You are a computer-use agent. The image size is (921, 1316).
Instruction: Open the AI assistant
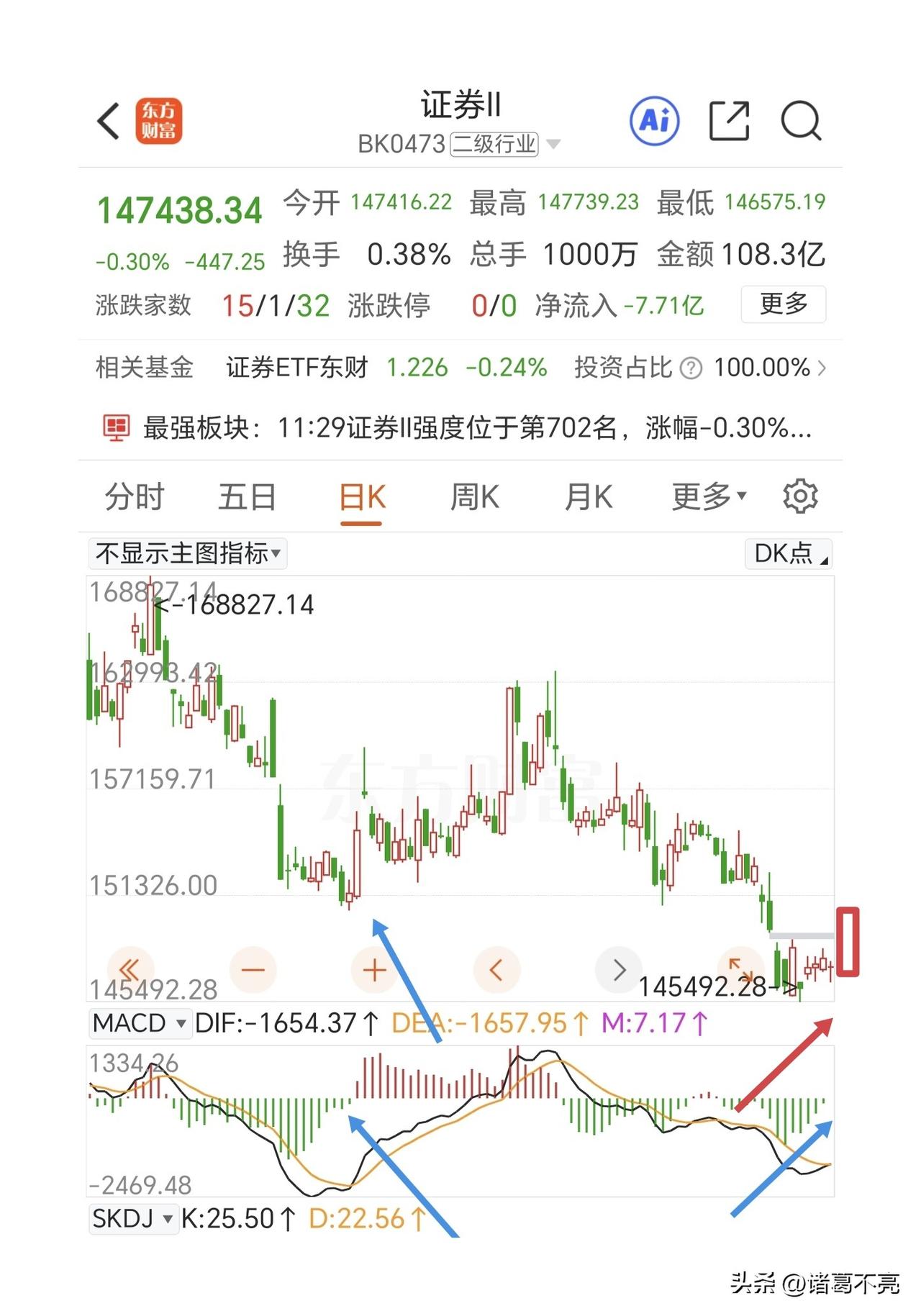[655, 121]
